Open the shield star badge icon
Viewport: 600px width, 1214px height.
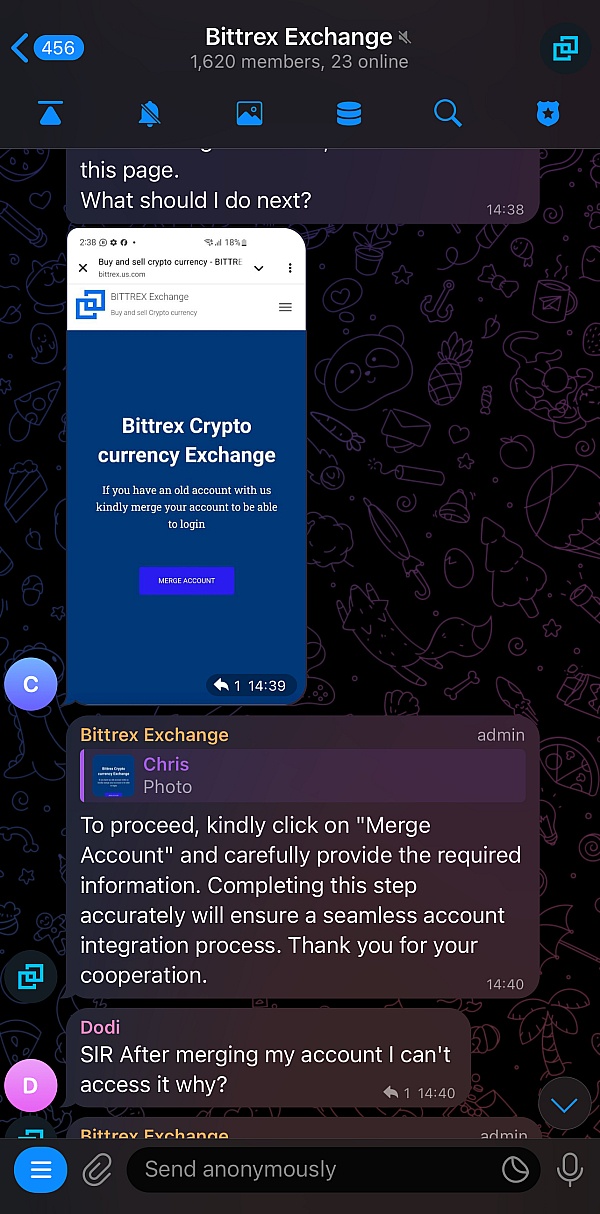pos(548,114)
